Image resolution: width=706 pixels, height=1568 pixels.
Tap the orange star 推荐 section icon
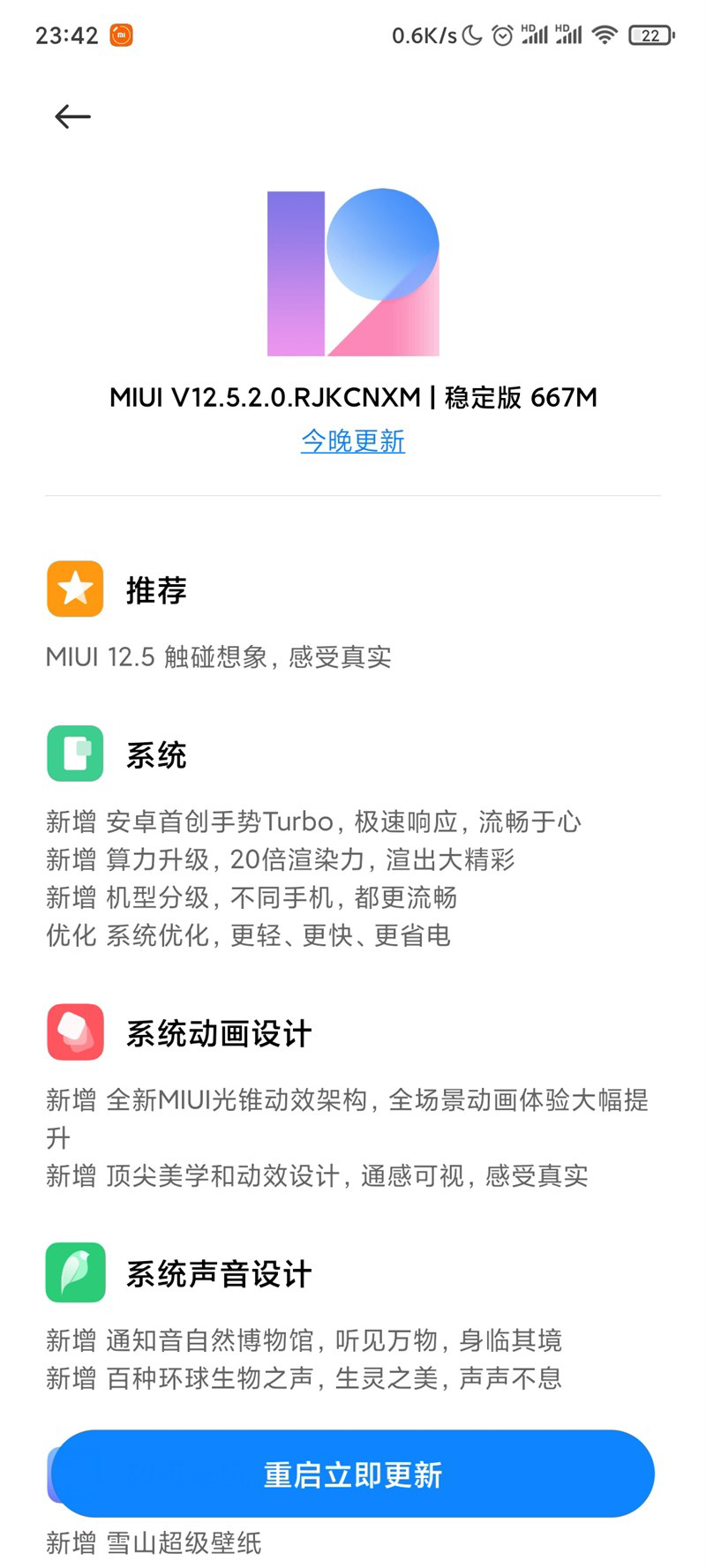click(75, 589)
